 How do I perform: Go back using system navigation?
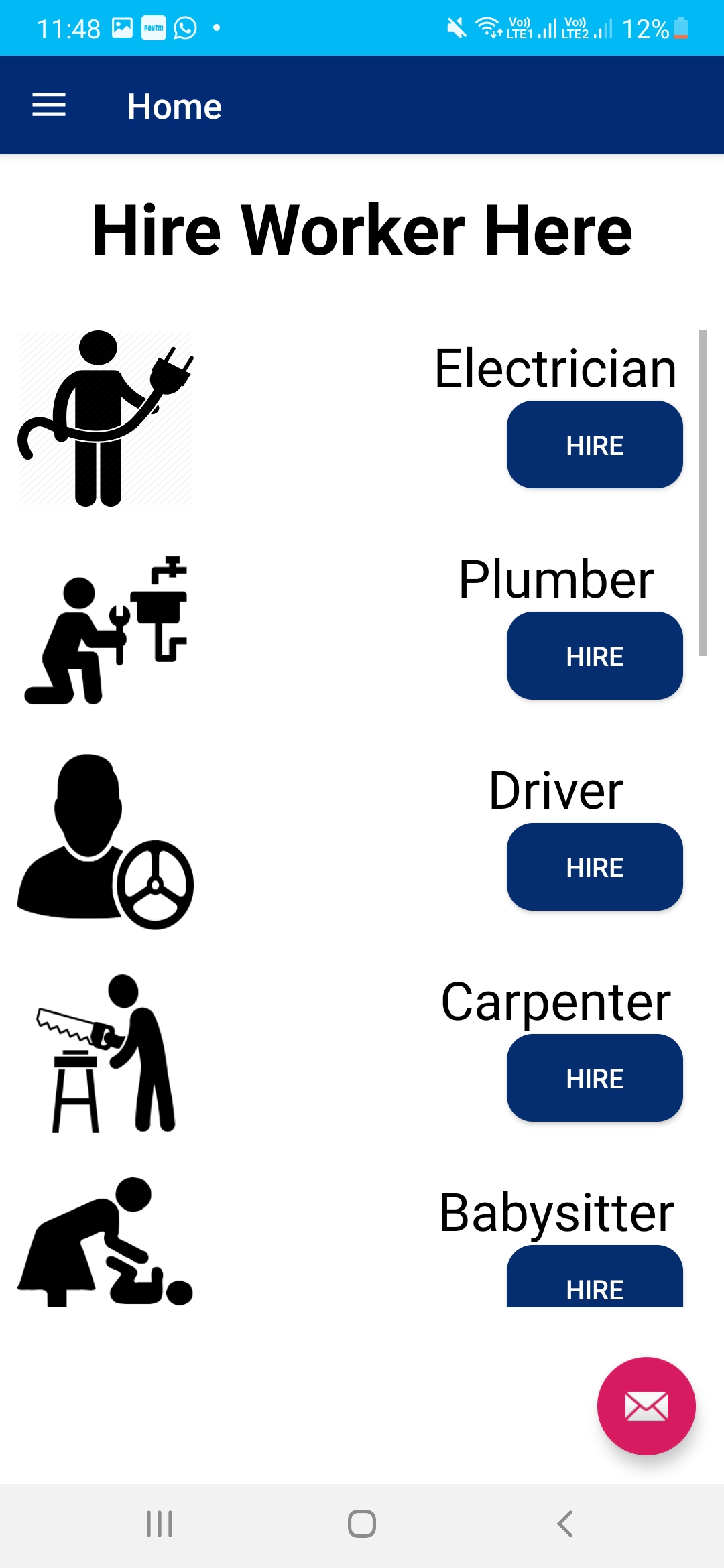(x=565, y=1524)
